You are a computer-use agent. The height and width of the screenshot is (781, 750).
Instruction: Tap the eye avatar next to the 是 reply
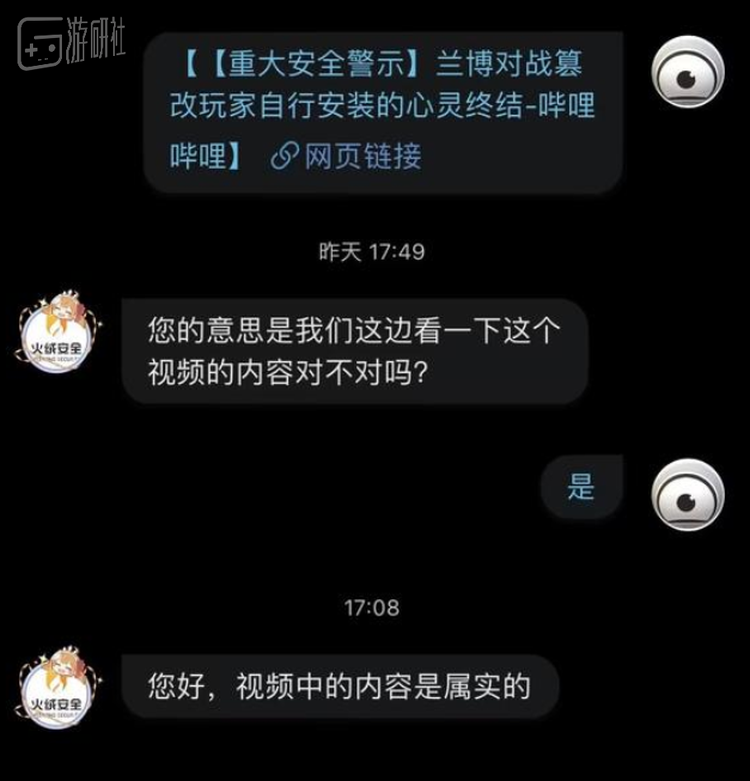687,495
